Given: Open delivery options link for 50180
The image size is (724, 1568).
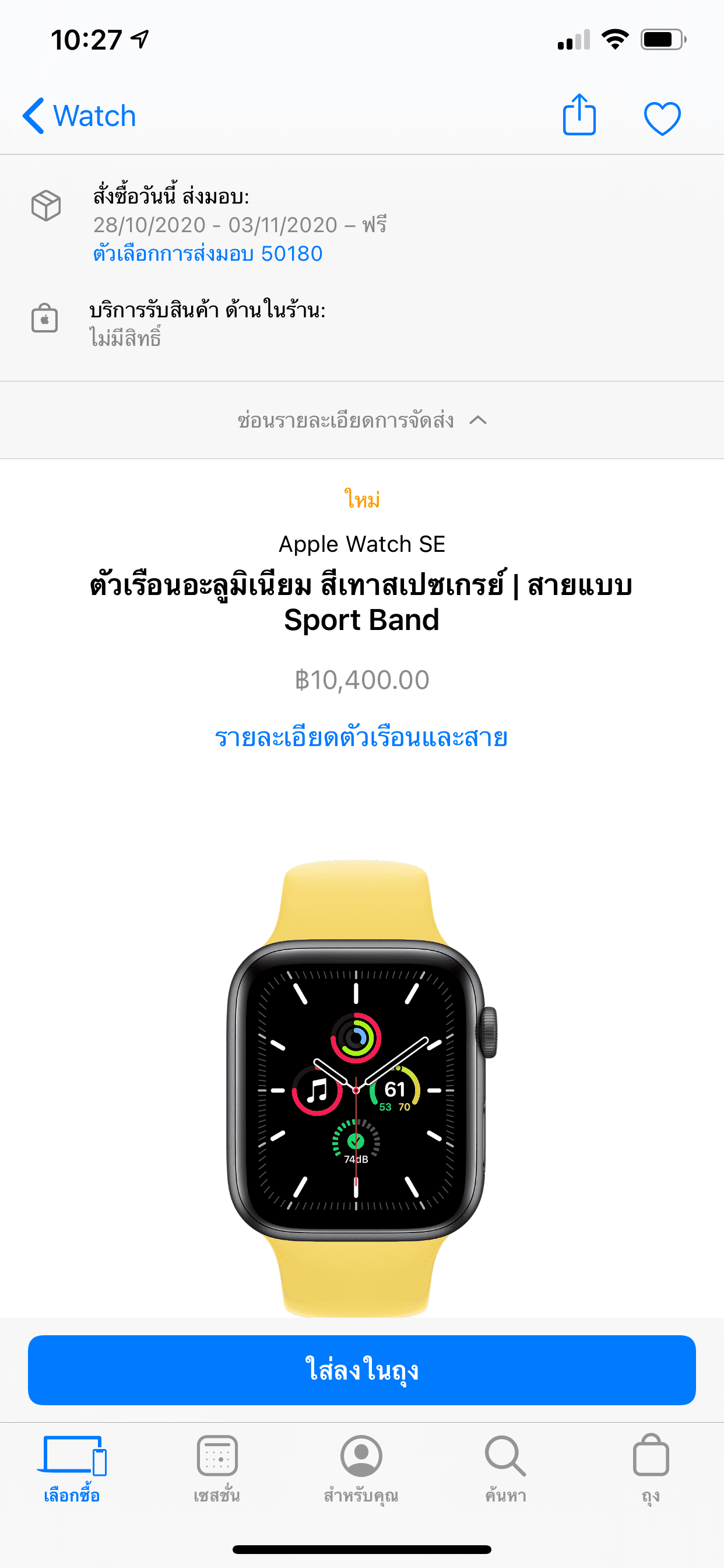Looking at the screenshot, I should (208, 253).
